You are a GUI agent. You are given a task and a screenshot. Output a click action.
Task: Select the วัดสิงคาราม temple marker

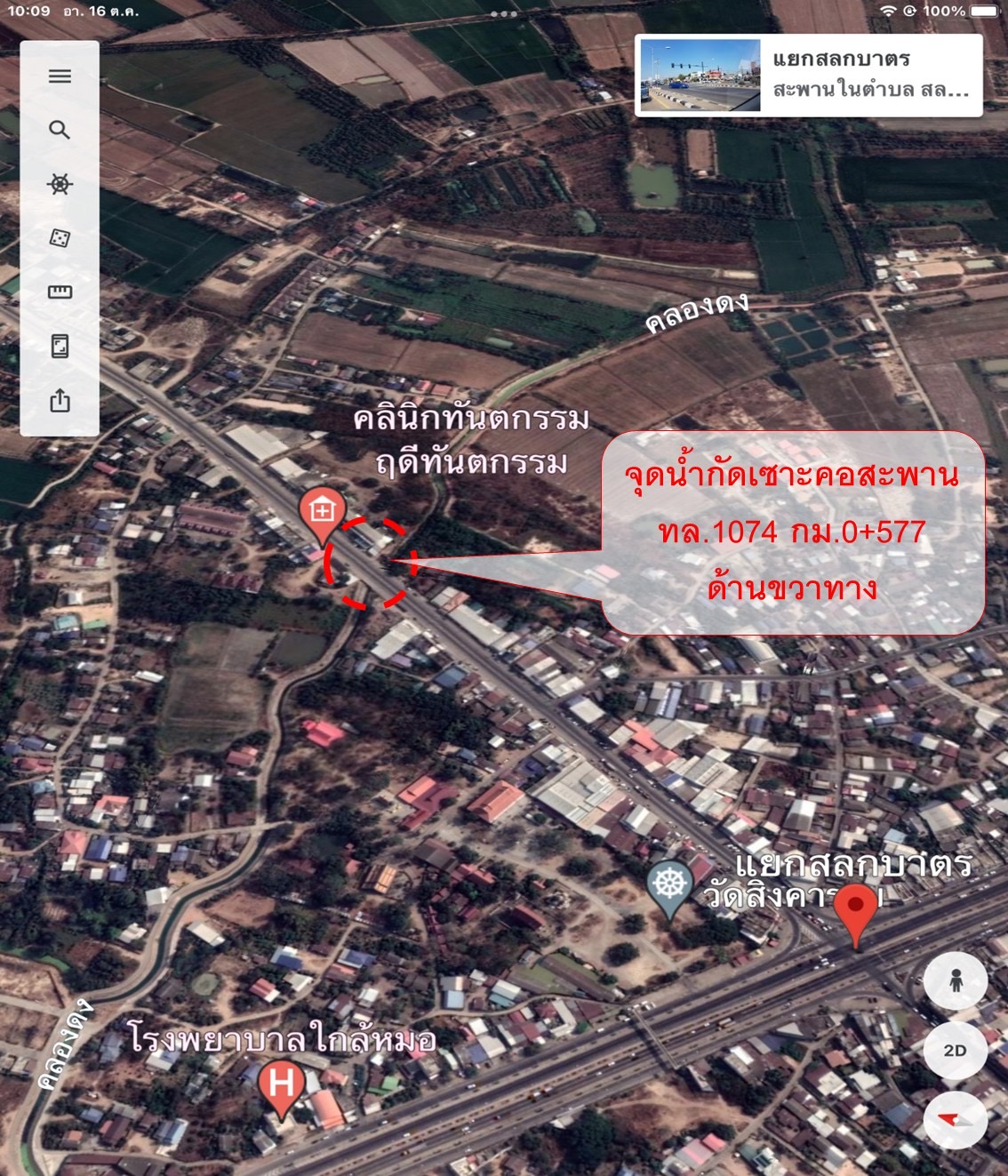[668, 886]
